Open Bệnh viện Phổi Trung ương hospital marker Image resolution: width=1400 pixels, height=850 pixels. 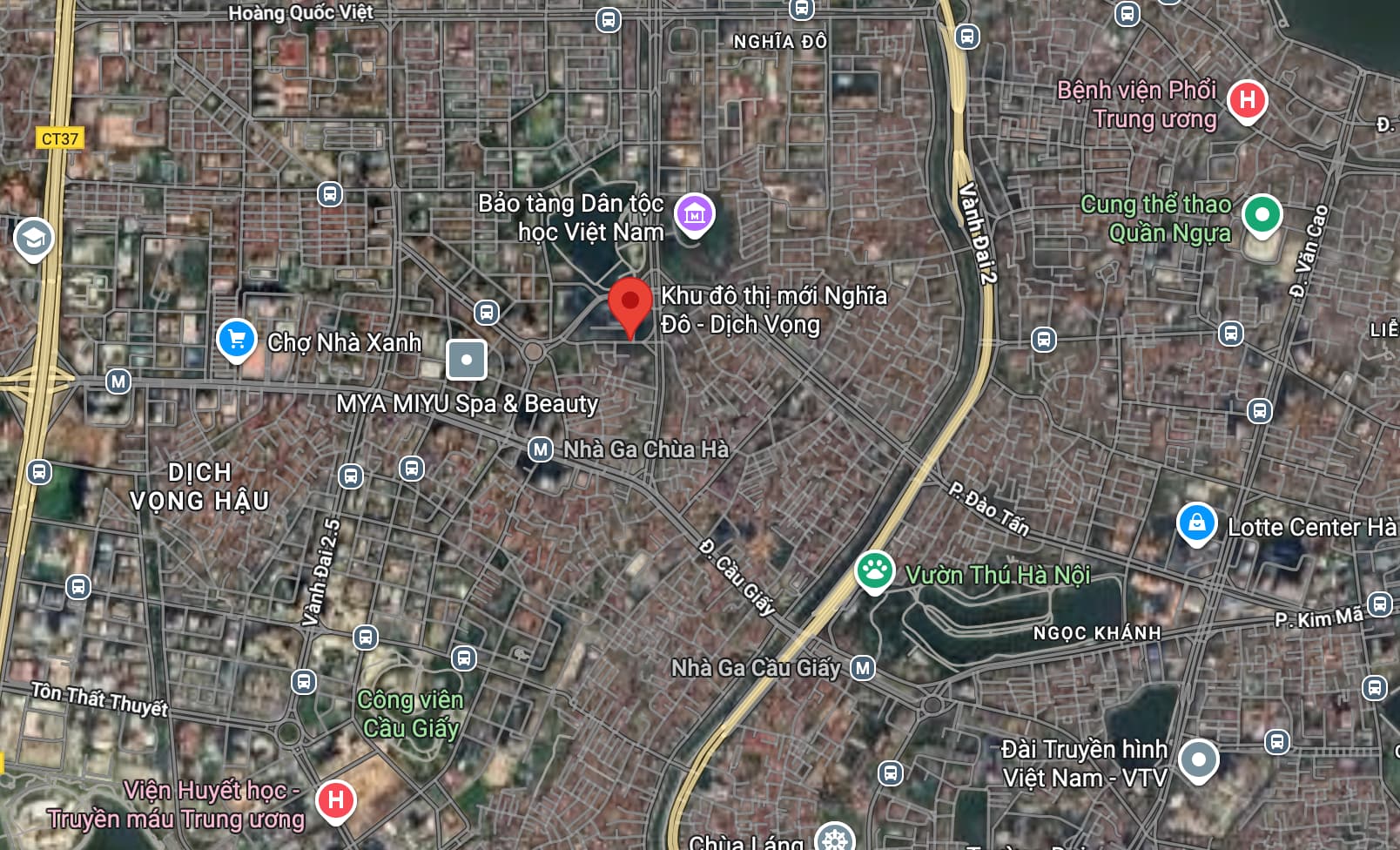pos(1247,100)
